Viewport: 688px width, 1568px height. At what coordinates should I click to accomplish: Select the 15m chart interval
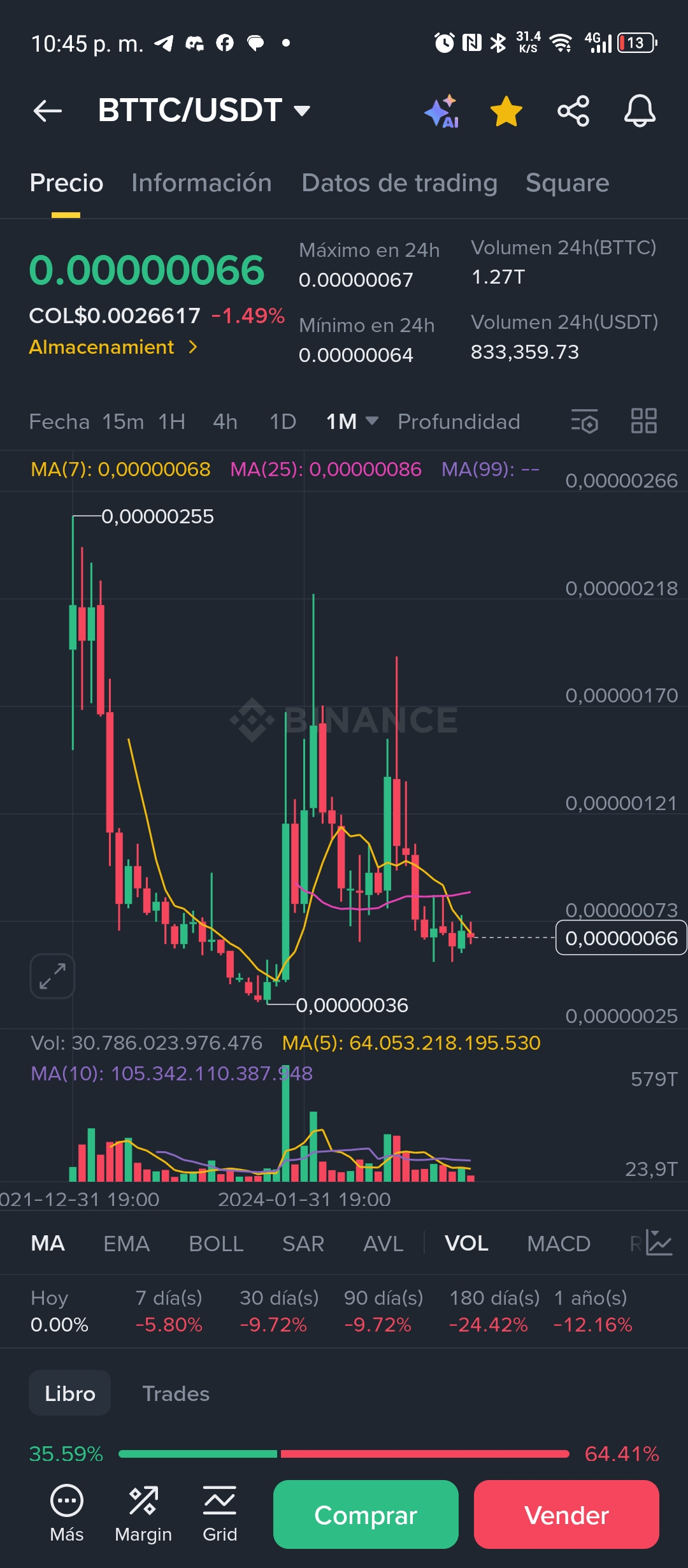pos(123,422)
